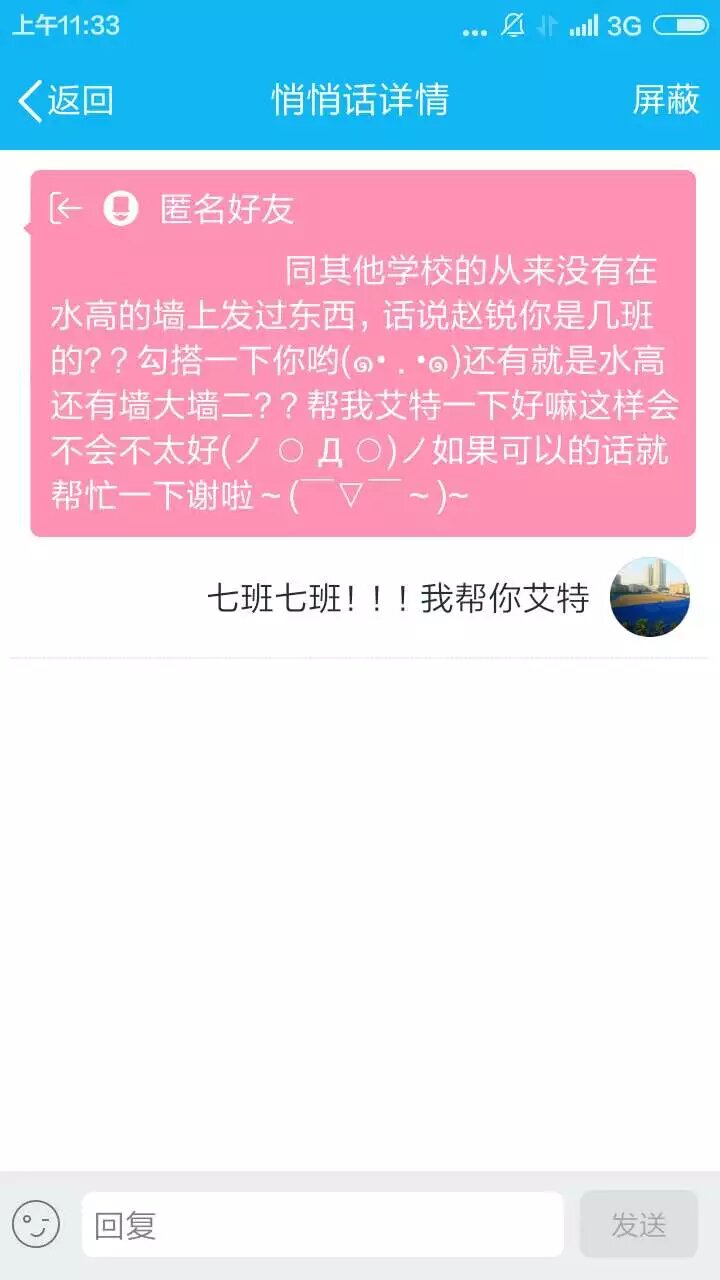Screen dimensions: 720x1280
Task: Open the replier's profile avatar
Action: click(x=649, y=597)
